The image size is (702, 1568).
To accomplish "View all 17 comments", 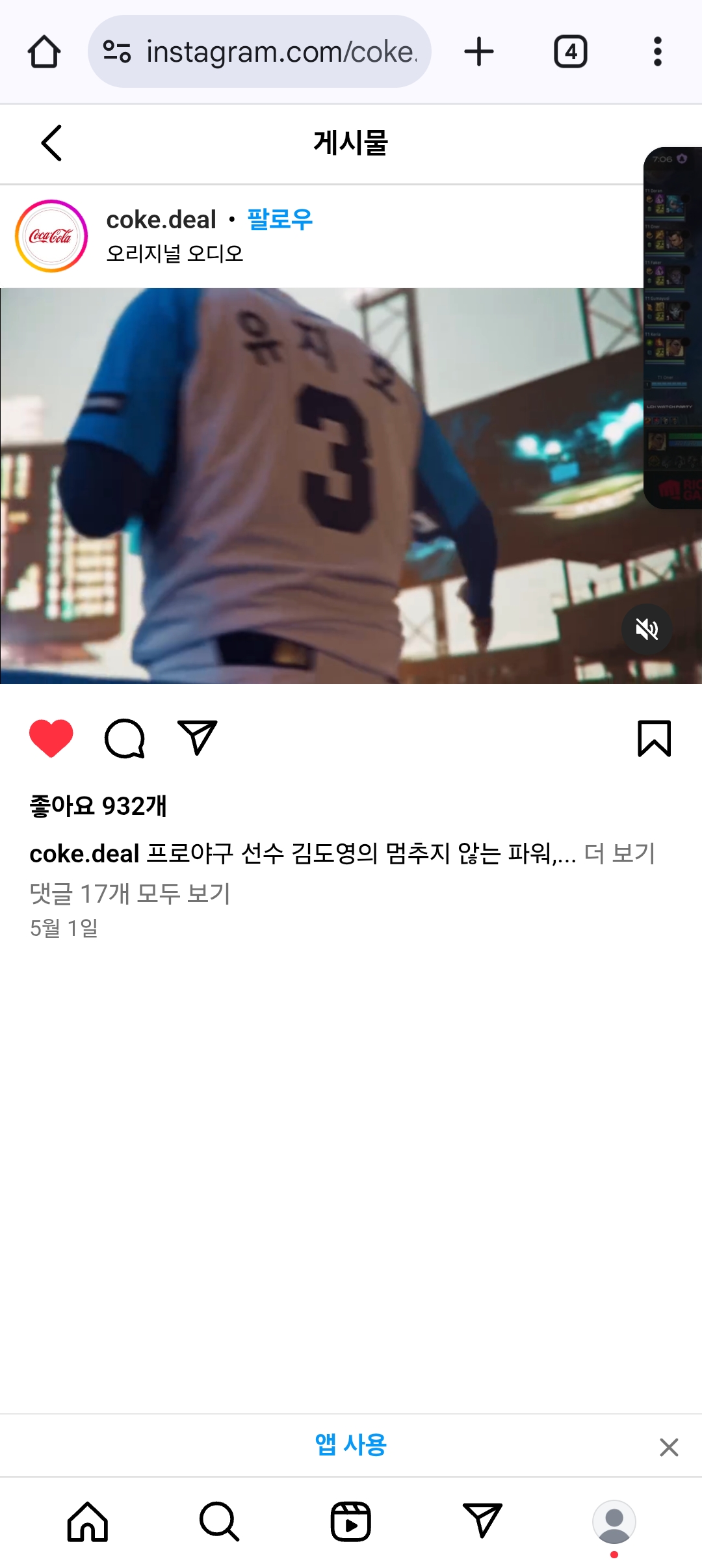I will [x=130, y=894].
